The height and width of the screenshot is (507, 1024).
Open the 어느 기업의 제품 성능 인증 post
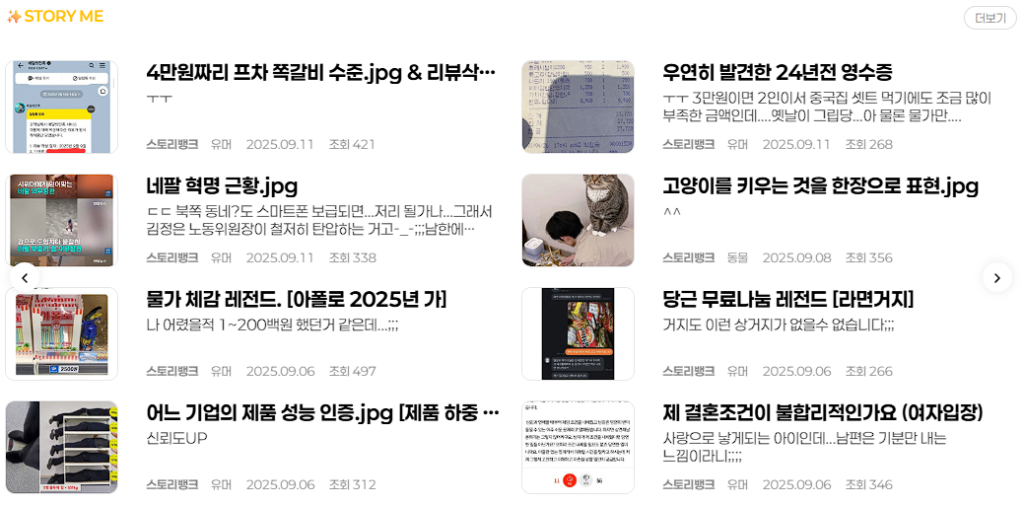tap(322, 413)
